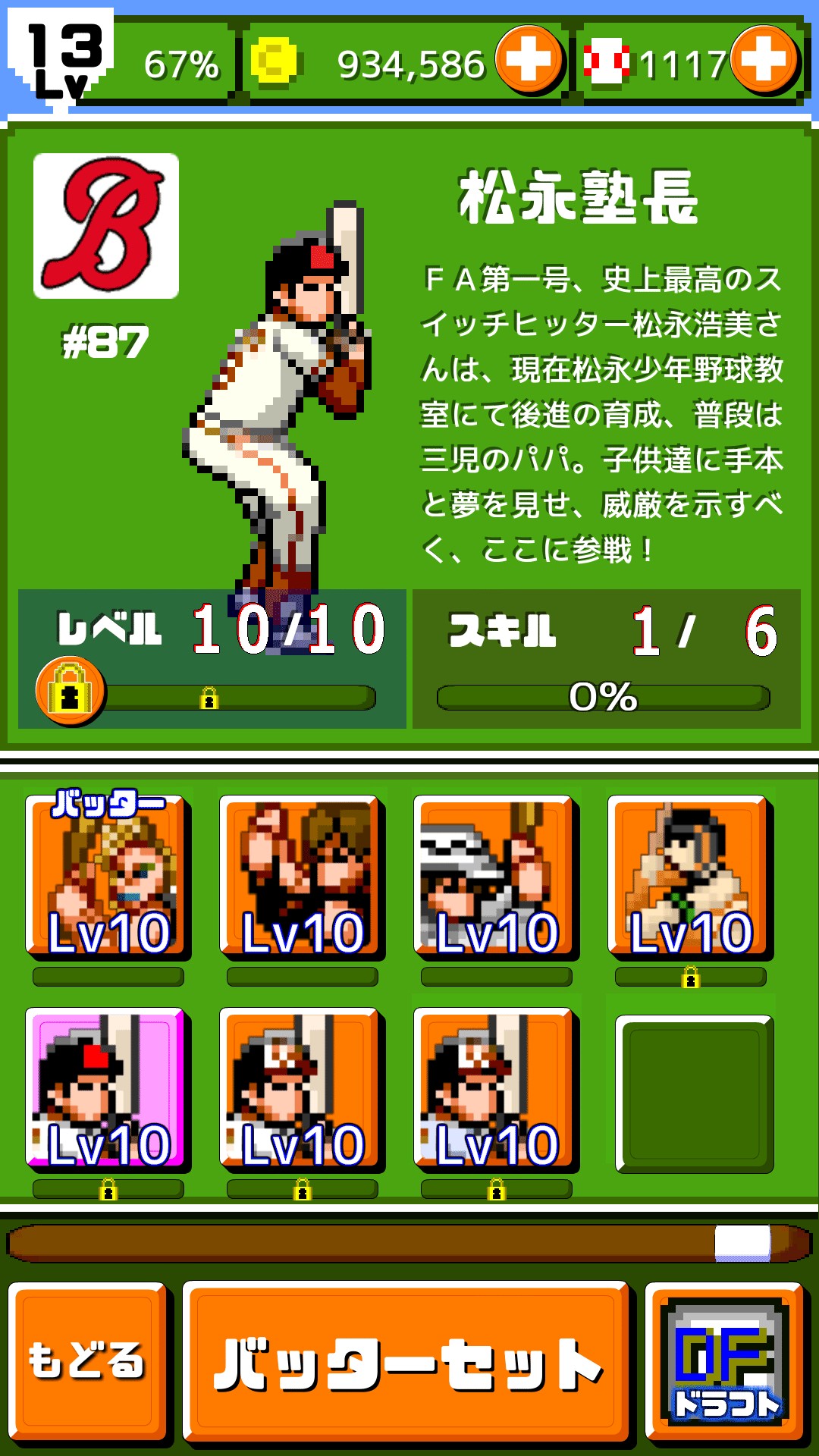Select the blonde player card labeled バッター

point(106,876)
